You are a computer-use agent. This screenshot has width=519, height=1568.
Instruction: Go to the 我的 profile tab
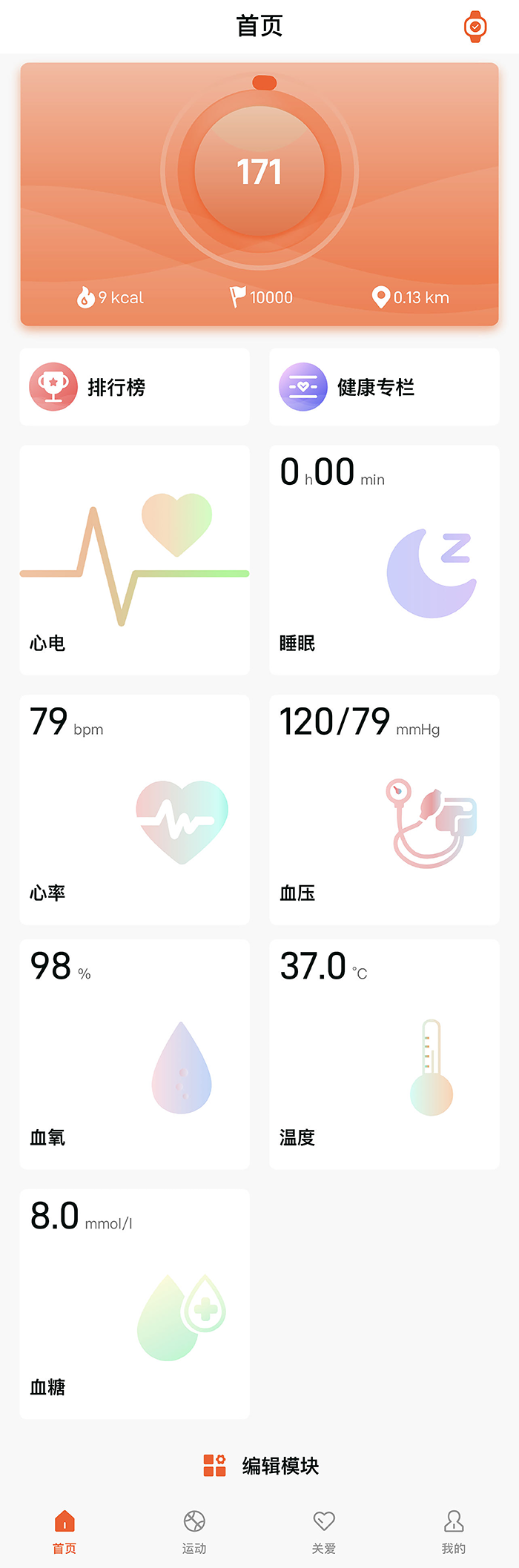(454, 1532)
